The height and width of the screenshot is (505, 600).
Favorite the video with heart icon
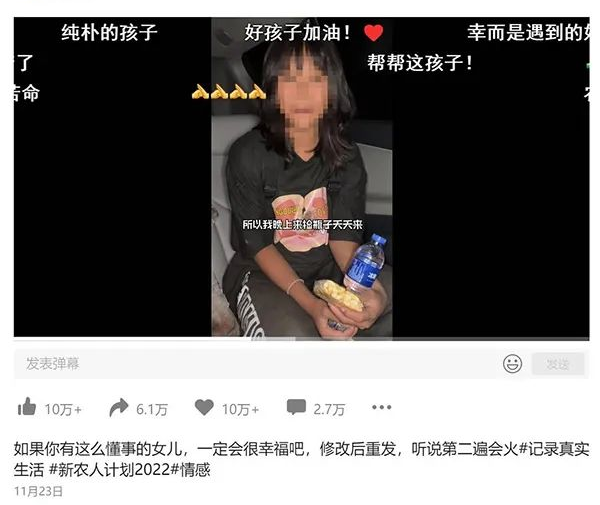pos(204,407)
